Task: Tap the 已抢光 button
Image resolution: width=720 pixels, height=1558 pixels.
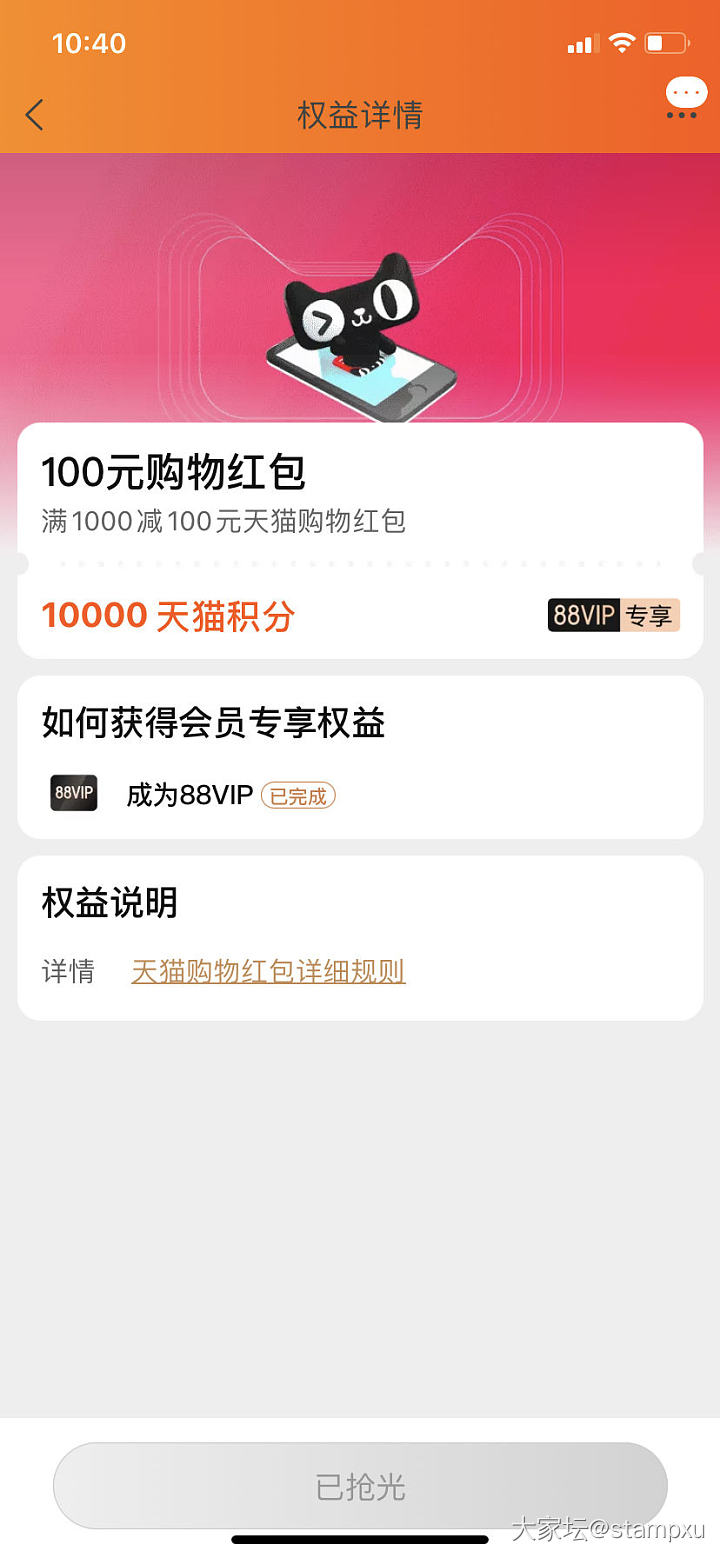Action: pyautogui.click(x=360, y=1486)
